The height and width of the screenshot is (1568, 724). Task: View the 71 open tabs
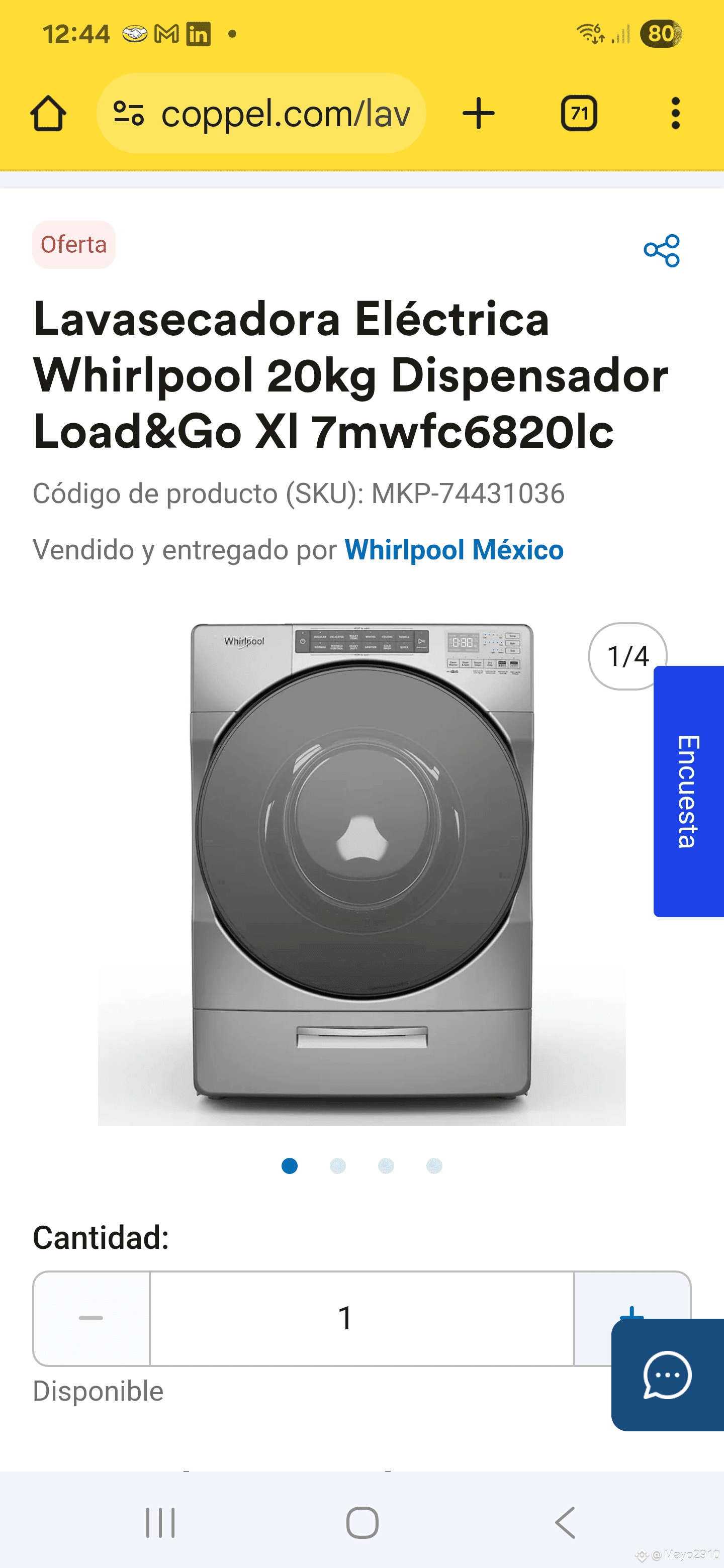(579, 114)
